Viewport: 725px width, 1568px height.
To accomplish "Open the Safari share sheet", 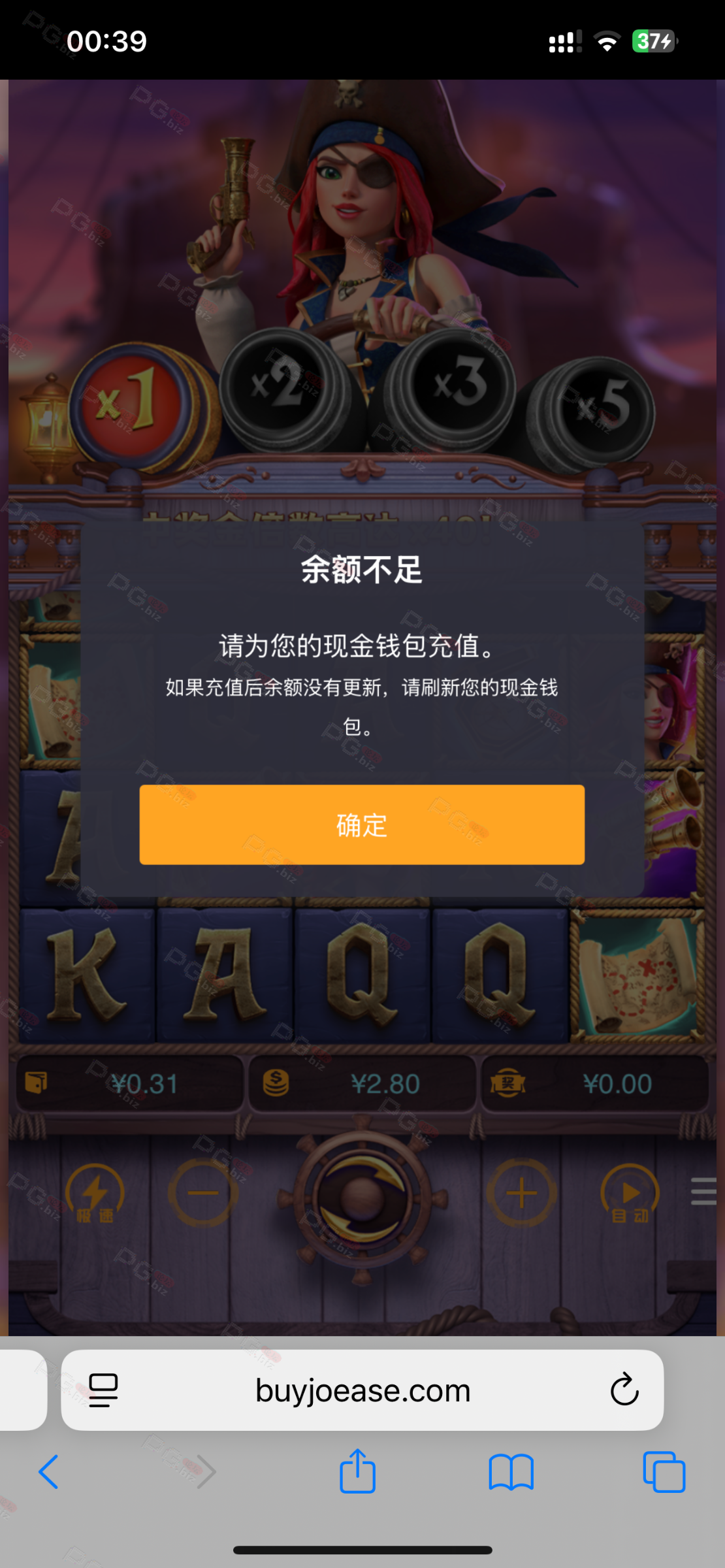I will coord(357,1471).
